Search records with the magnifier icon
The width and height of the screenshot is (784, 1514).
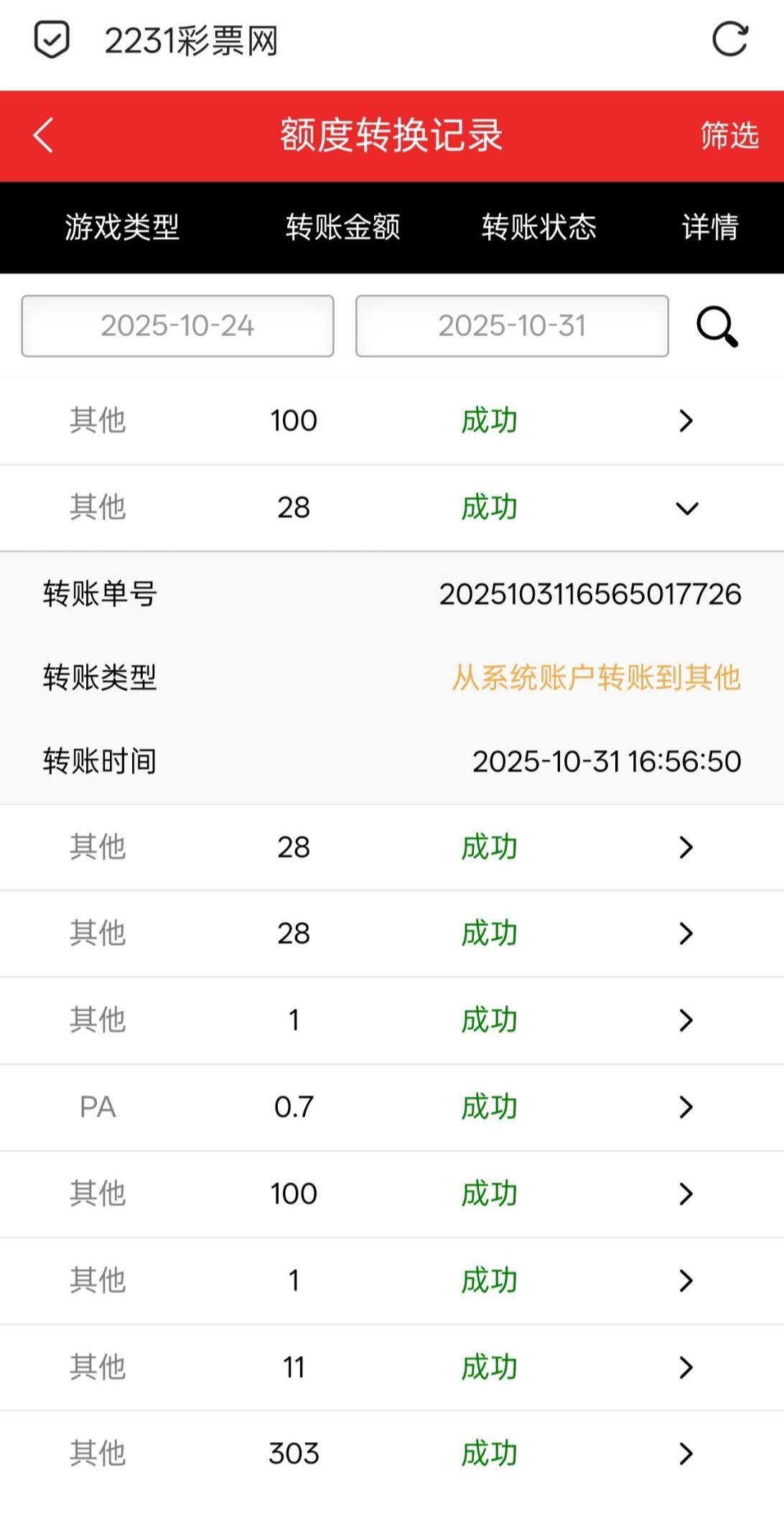click(717, 327)
